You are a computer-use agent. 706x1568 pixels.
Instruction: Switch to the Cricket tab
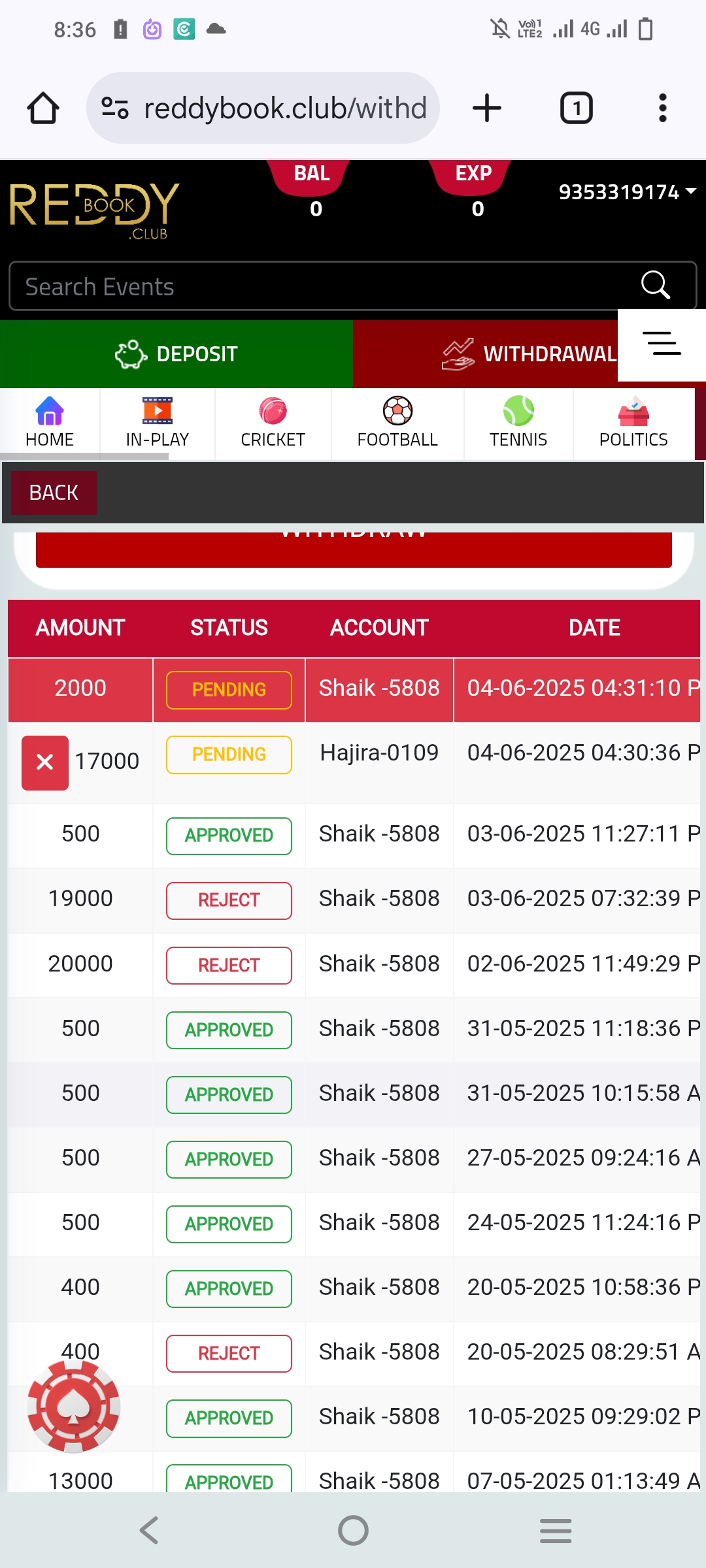coord(273,423)
